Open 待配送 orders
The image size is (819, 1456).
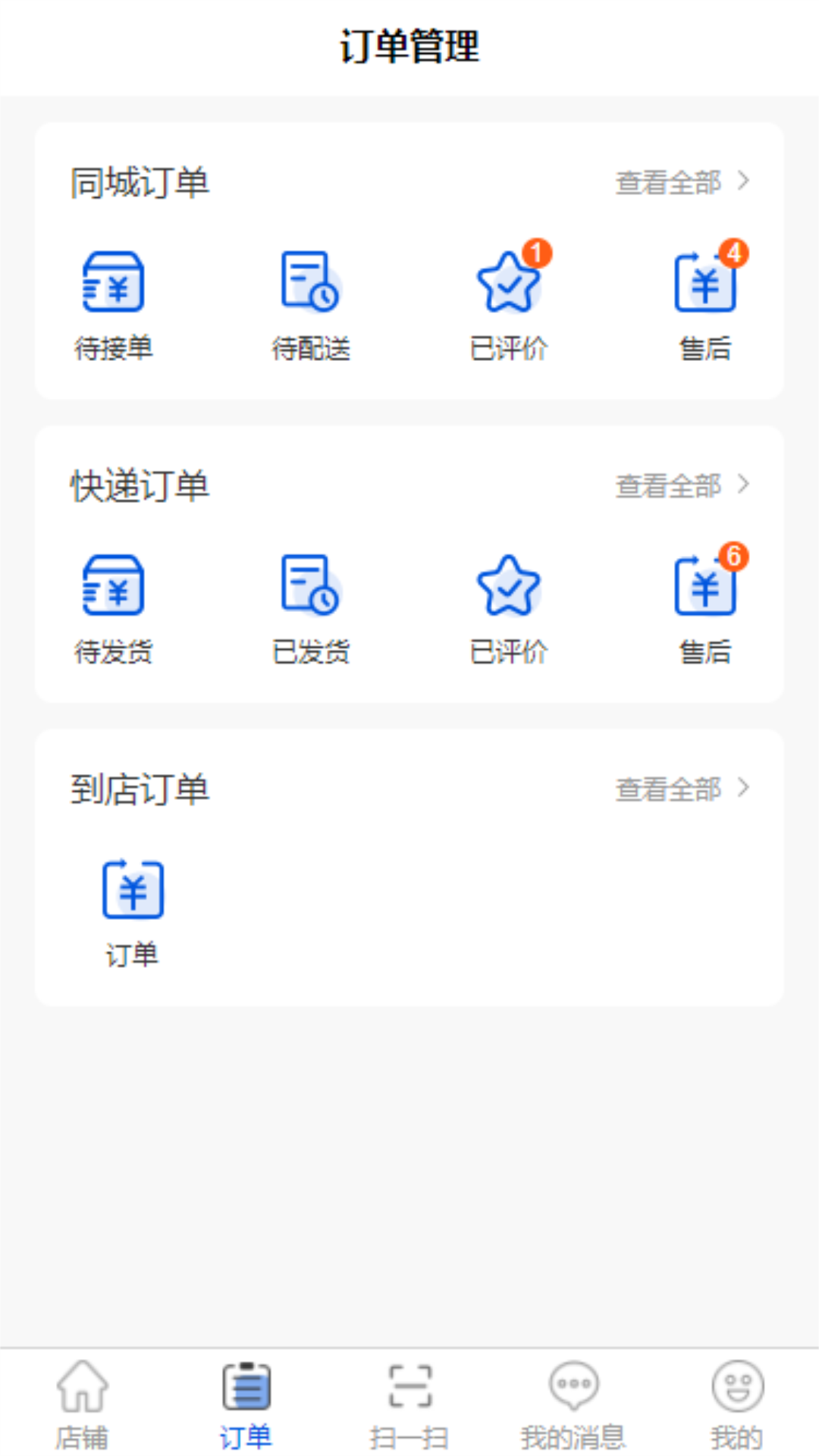(311, 305)
